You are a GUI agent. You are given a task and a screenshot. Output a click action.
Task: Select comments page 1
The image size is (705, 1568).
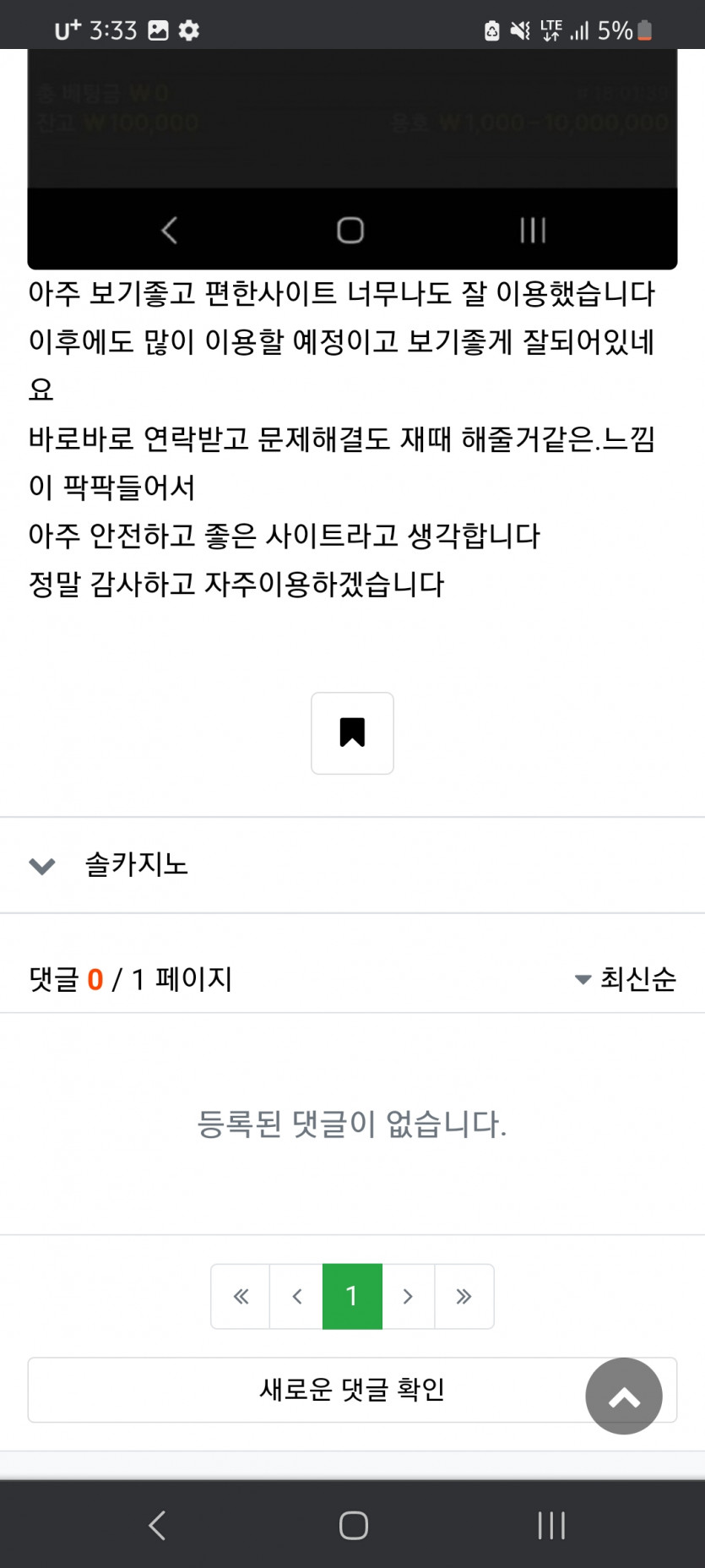pyautogui.click(x=352, y=1296)
